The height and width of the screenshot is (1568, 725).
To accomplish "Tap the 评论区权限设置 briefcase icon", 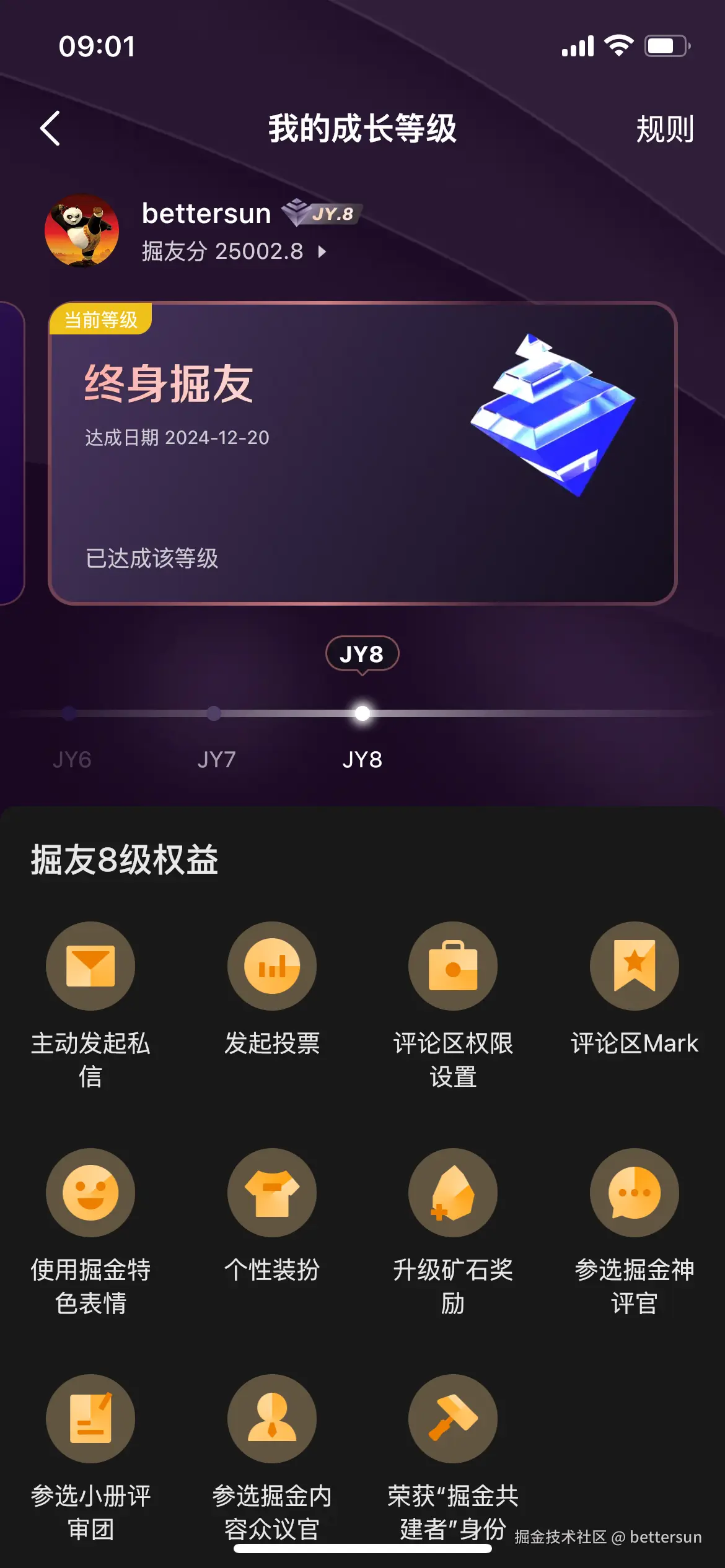I will tap(454, 966).
